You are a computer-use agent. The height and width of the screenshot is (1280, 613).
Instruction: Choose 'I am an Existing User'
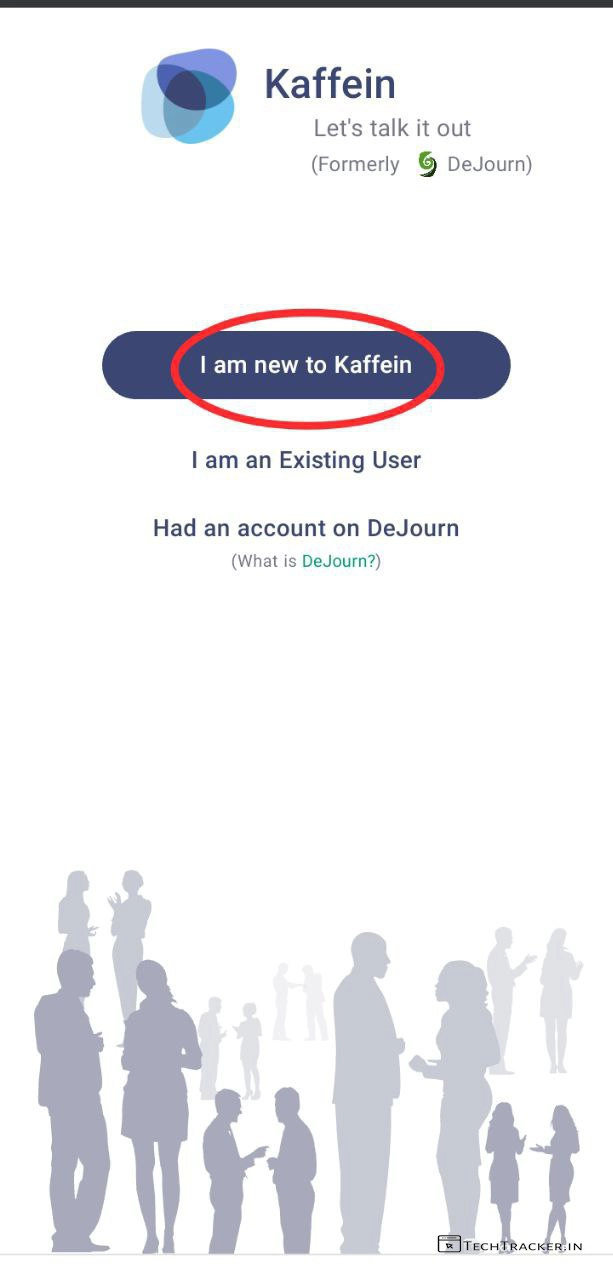pos(306,461)
